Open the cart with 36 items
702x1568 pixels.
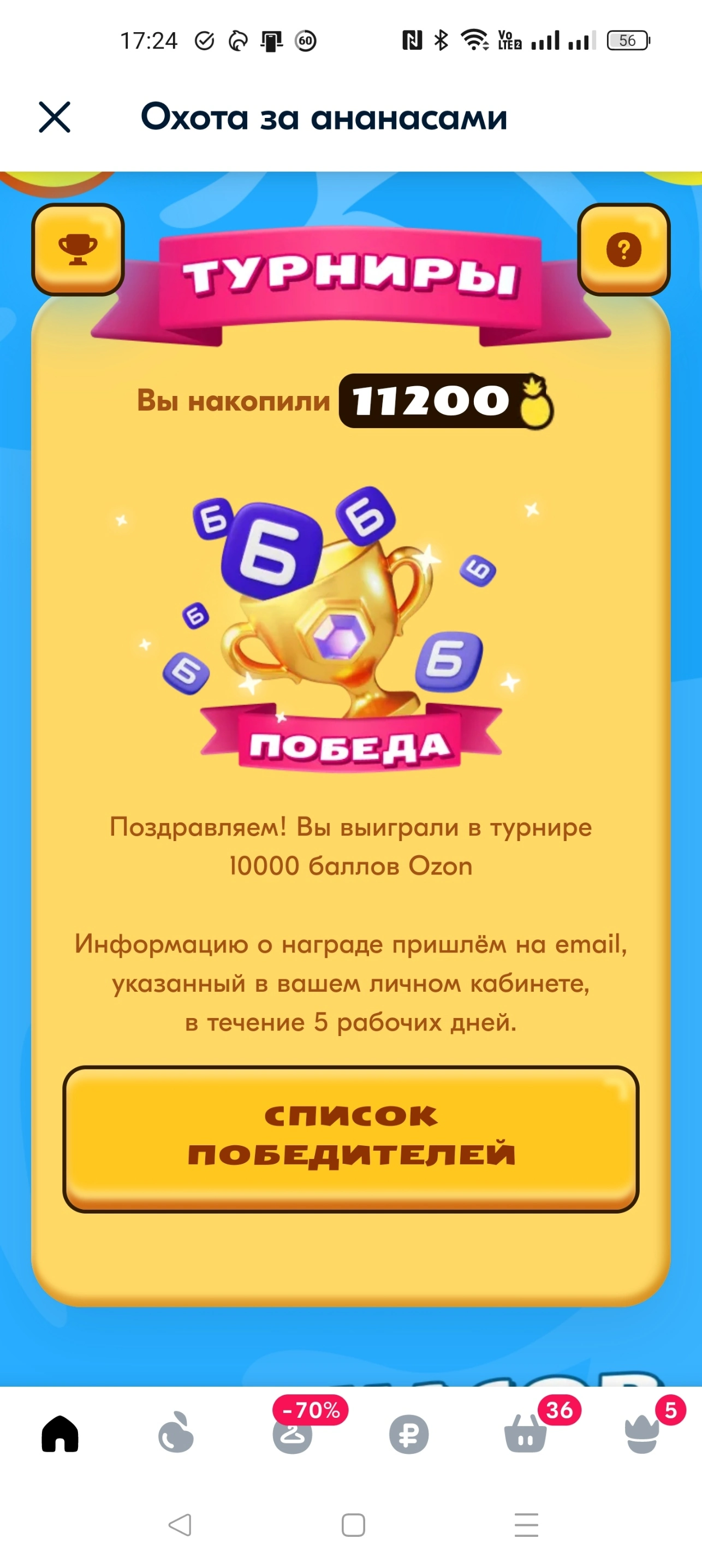527,1434
